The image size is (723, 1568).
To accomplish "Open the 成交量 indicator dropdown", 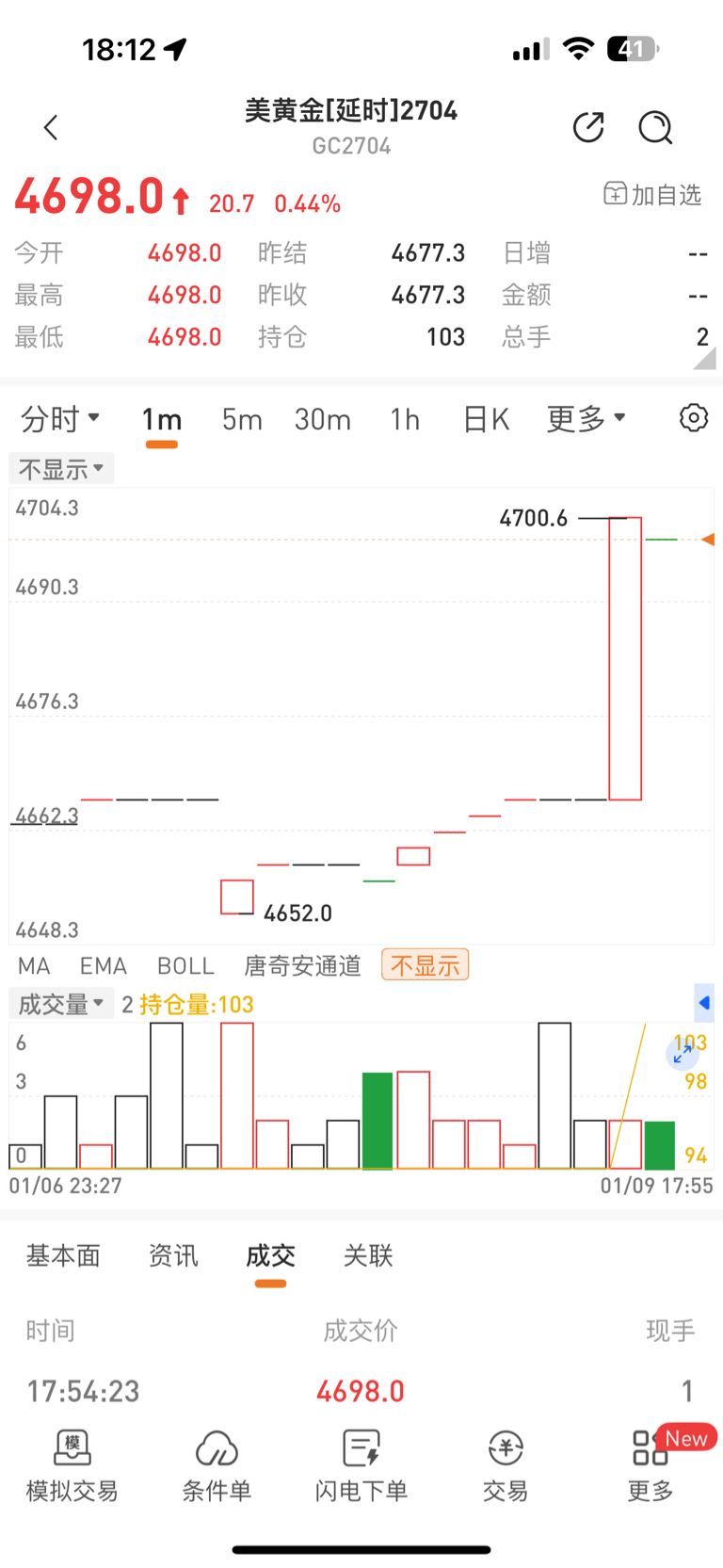I will [x=61, y=1004].
